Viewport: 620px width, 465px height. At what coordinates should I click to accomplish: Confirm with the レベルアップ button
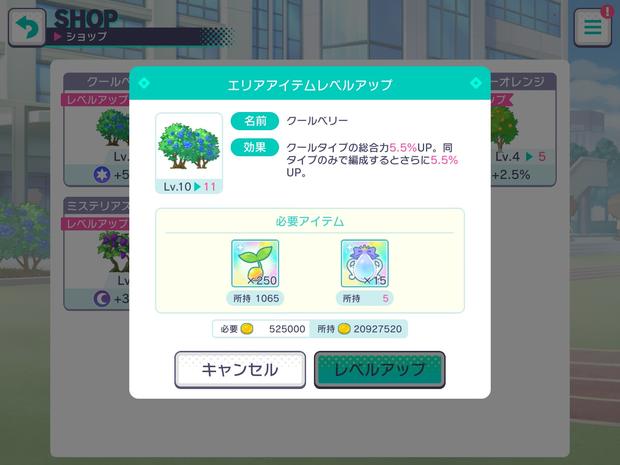click(x=379, y=369)
